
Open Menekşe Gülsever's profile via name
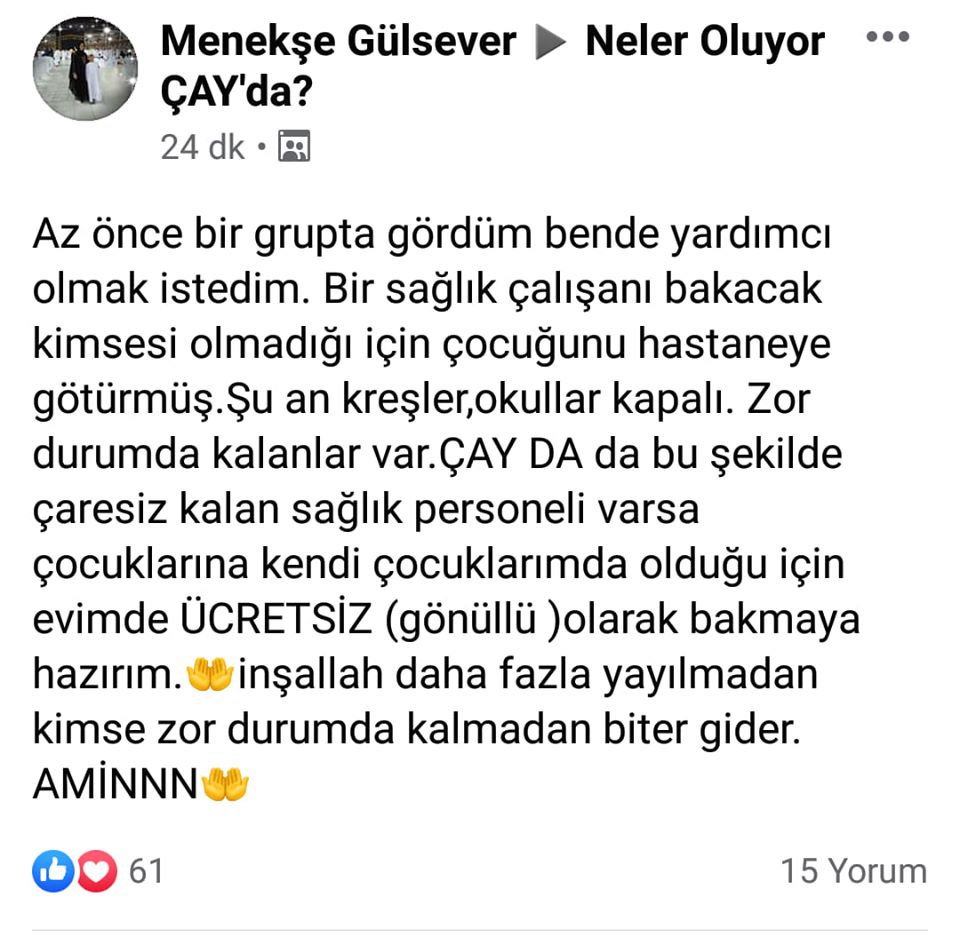click(x=338, y=42)
